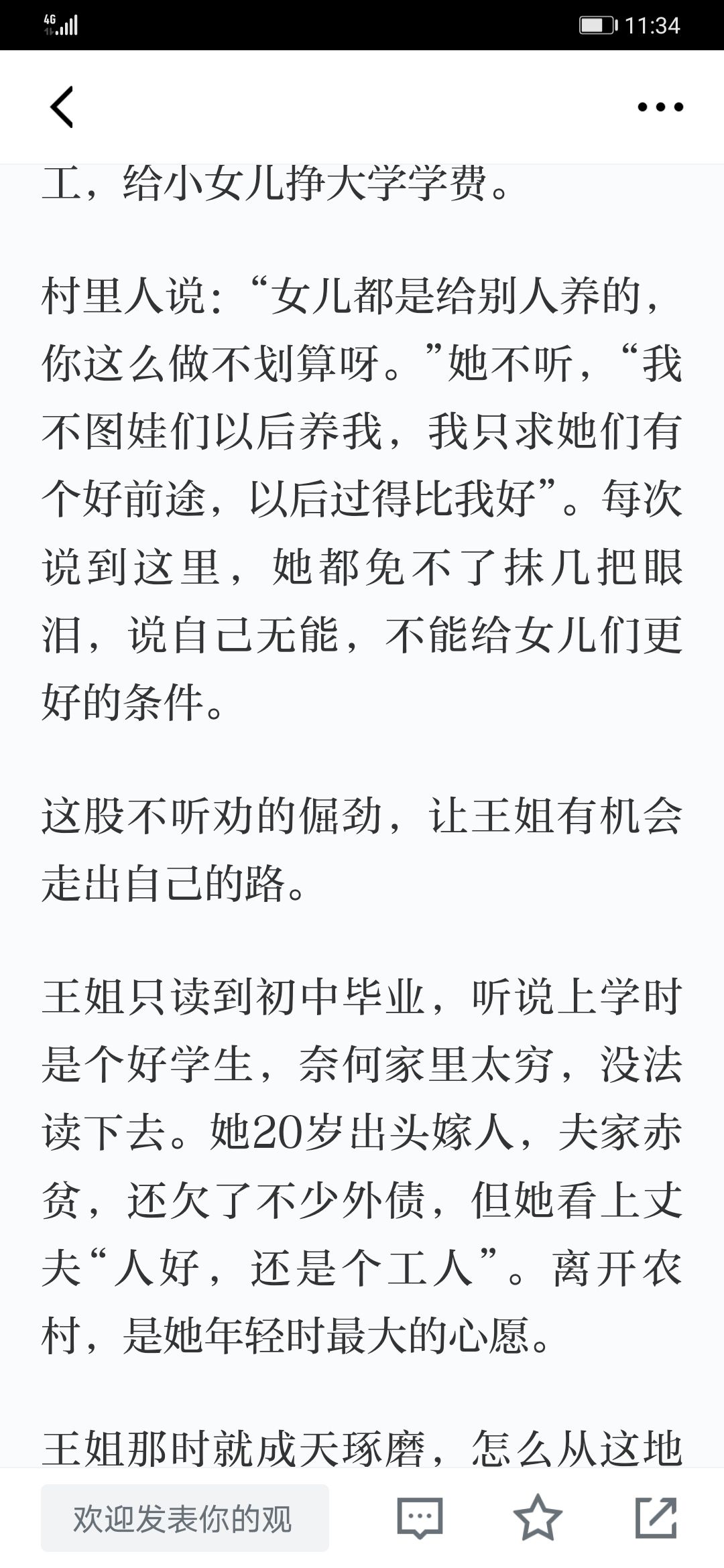Open the three-dot overflow menu
This screenshot has width=724, height=1568.
(x=660, y=107)
